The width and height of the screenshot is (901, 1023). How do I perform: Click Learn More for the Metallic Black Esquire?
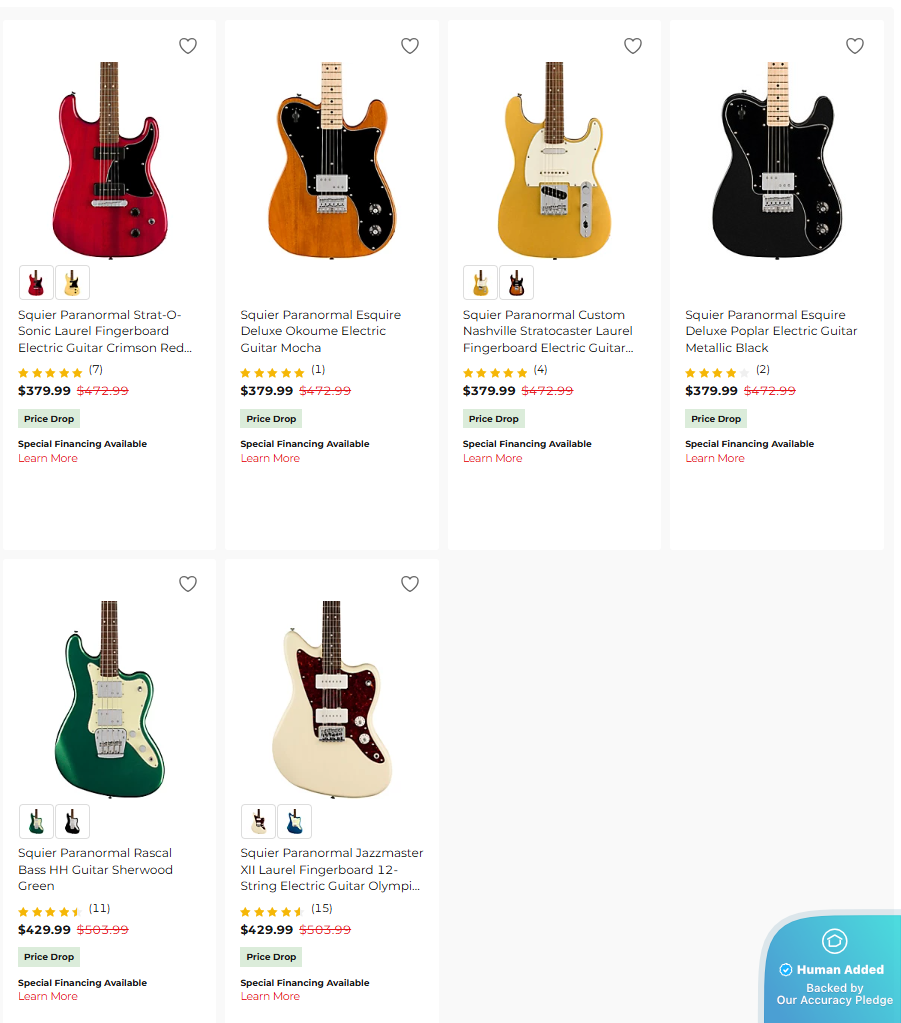point(714,458)
